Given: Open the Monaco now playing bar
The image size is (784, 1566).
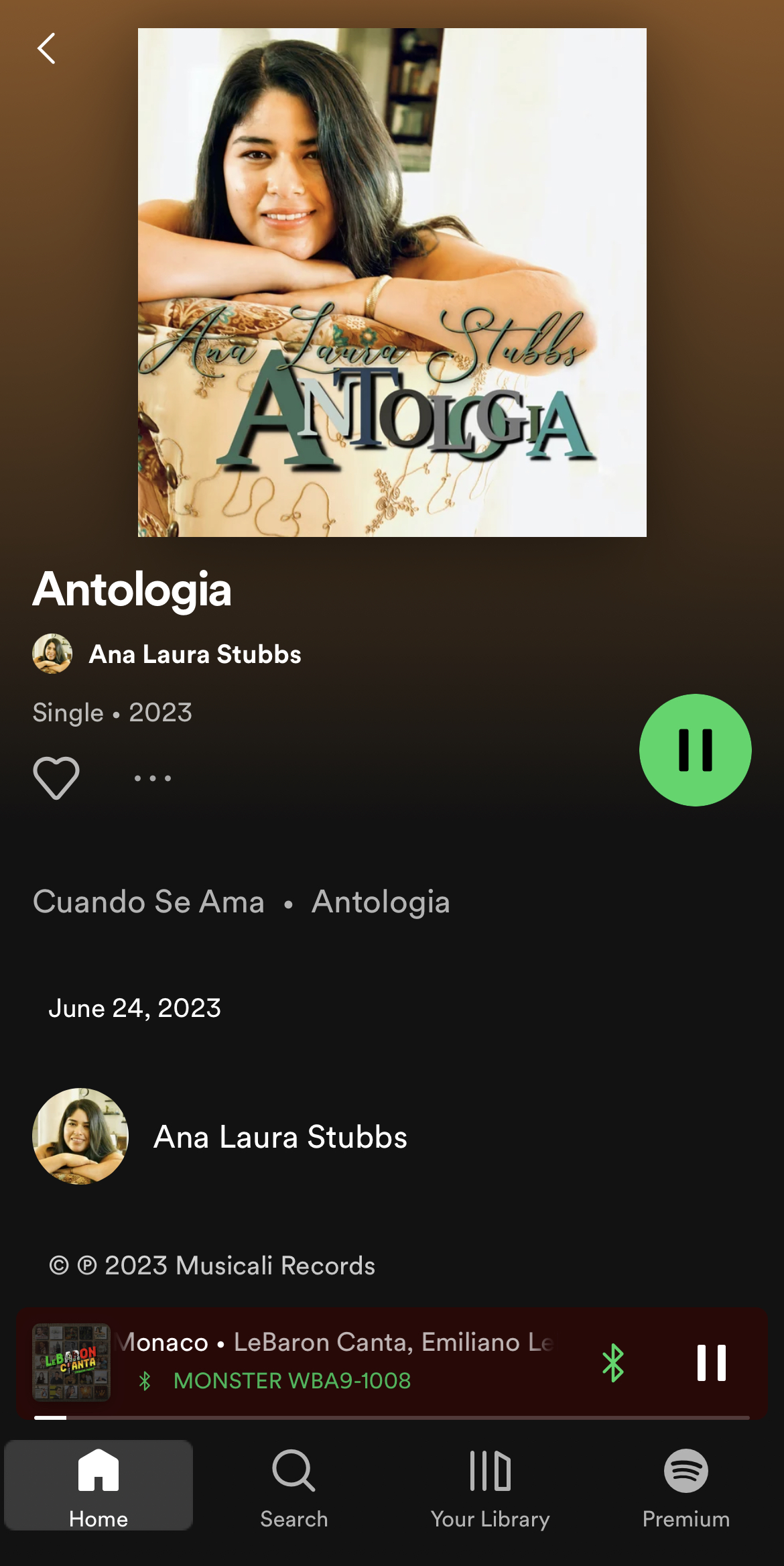Looking at the screenshot, I should click(335, 1361).
